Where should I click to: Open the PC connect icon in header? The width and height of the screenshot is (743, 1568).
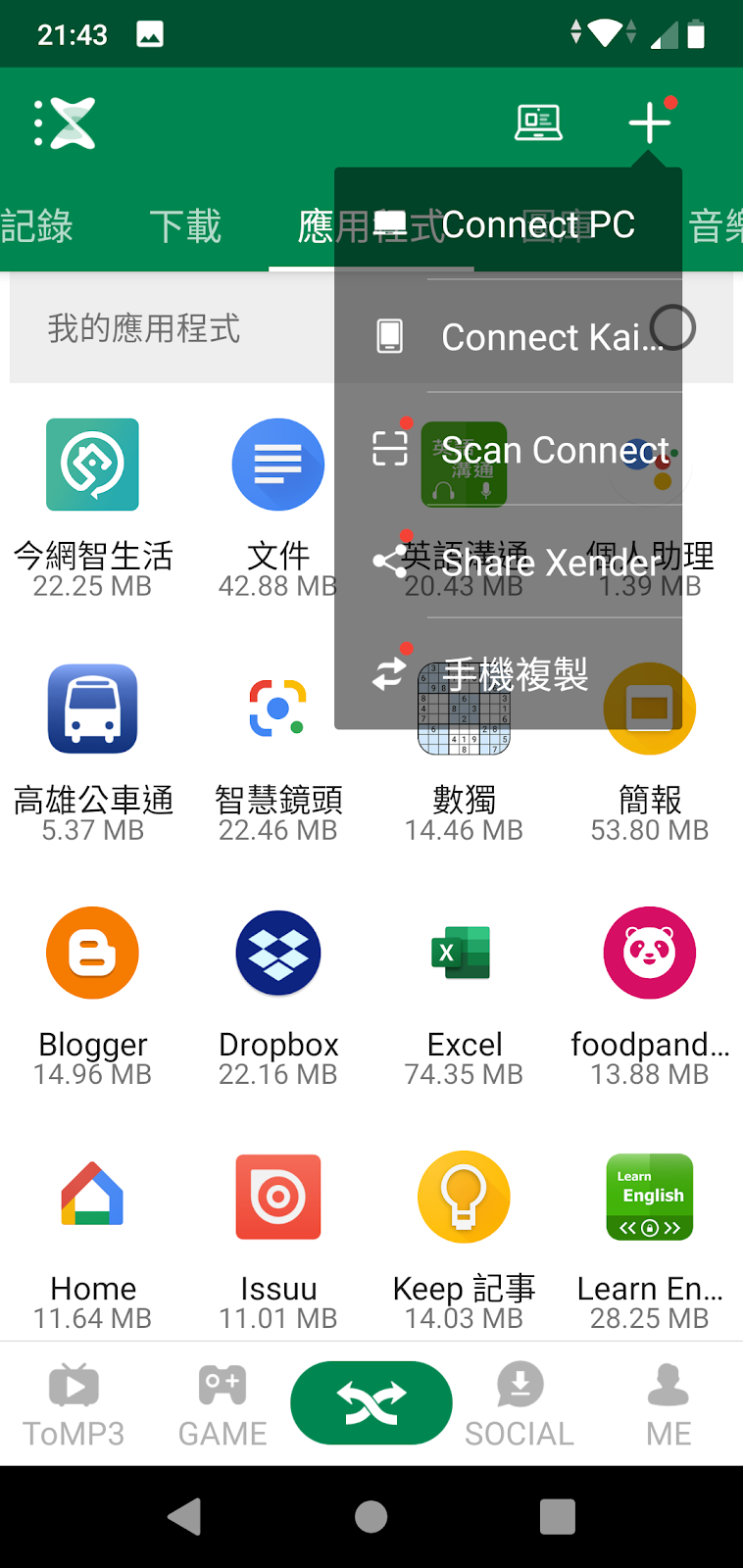pos(539,122)
